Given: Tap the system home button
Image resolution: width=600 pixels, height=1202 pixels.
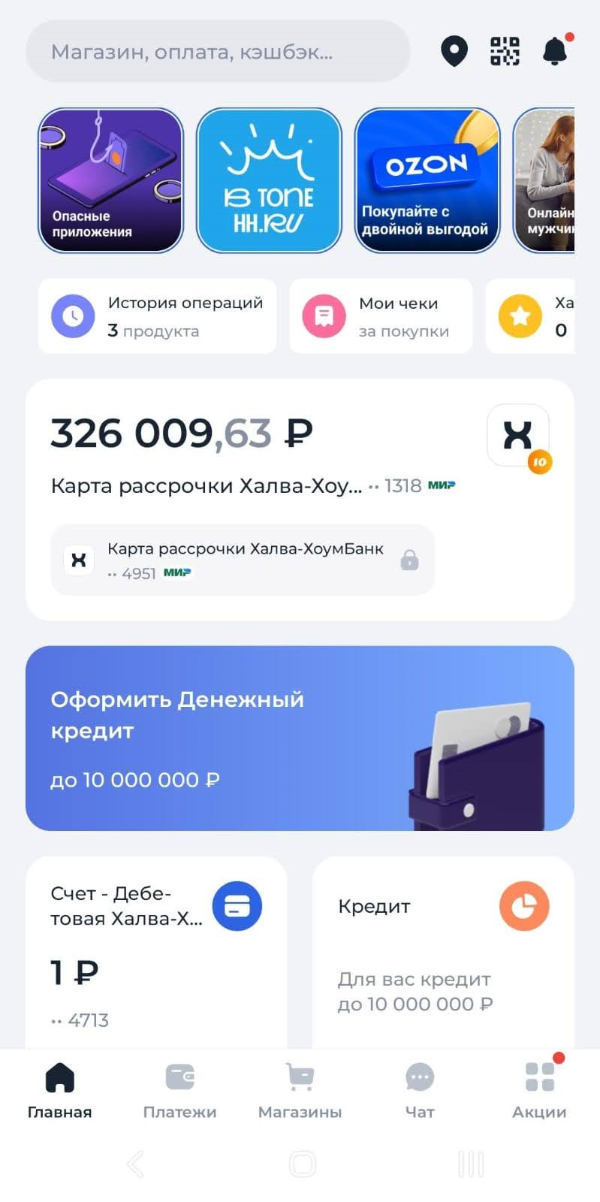Looking at the screenshot, I should click(302, 1164).
